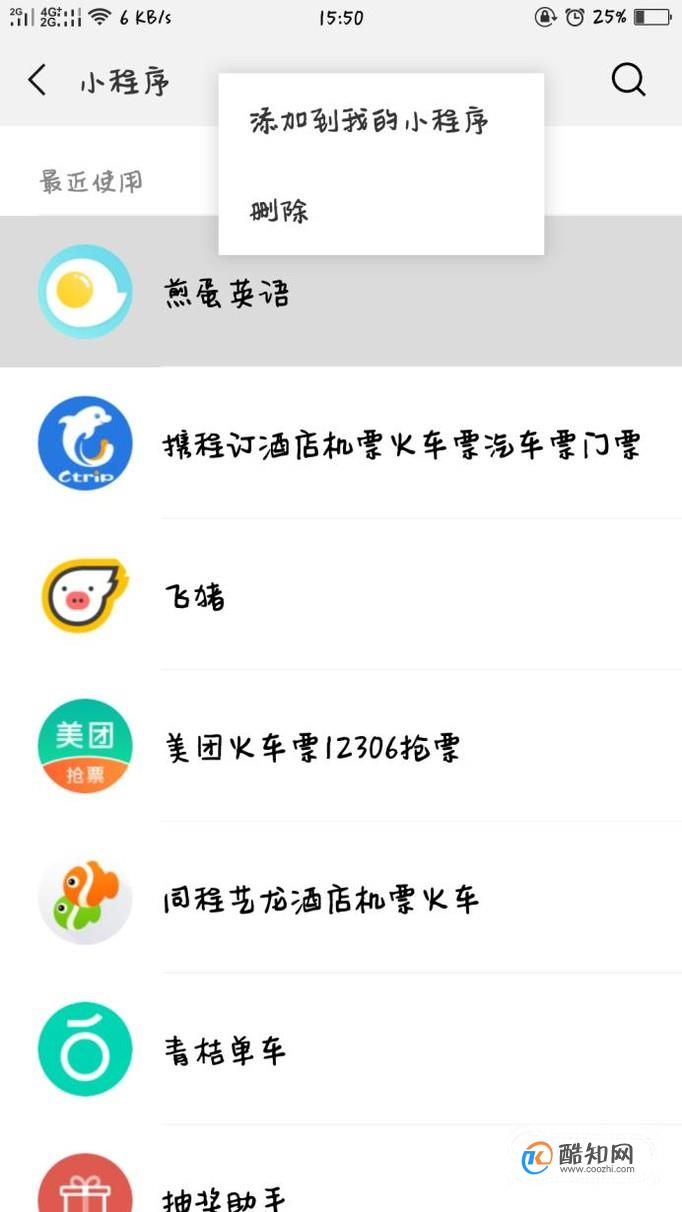Open the 煎蛋英语 mini program
This screenshot has width=682, height=1212.
tap(341, 292)
